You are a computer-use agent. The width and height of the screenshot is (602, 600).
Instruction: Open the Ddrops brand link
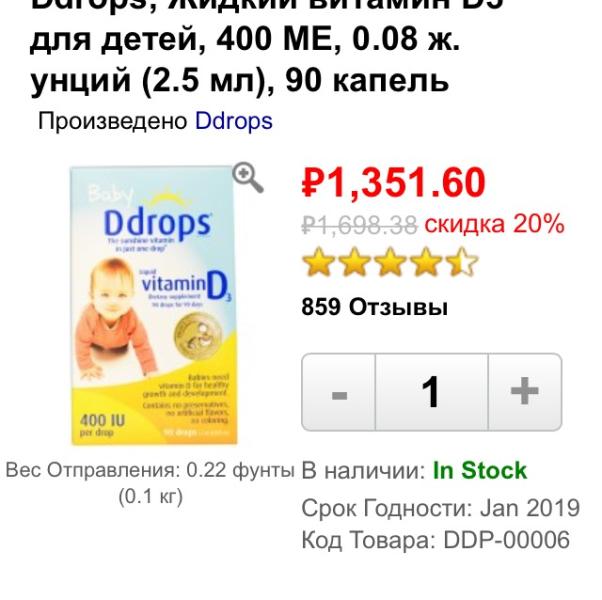click(234, 122)
